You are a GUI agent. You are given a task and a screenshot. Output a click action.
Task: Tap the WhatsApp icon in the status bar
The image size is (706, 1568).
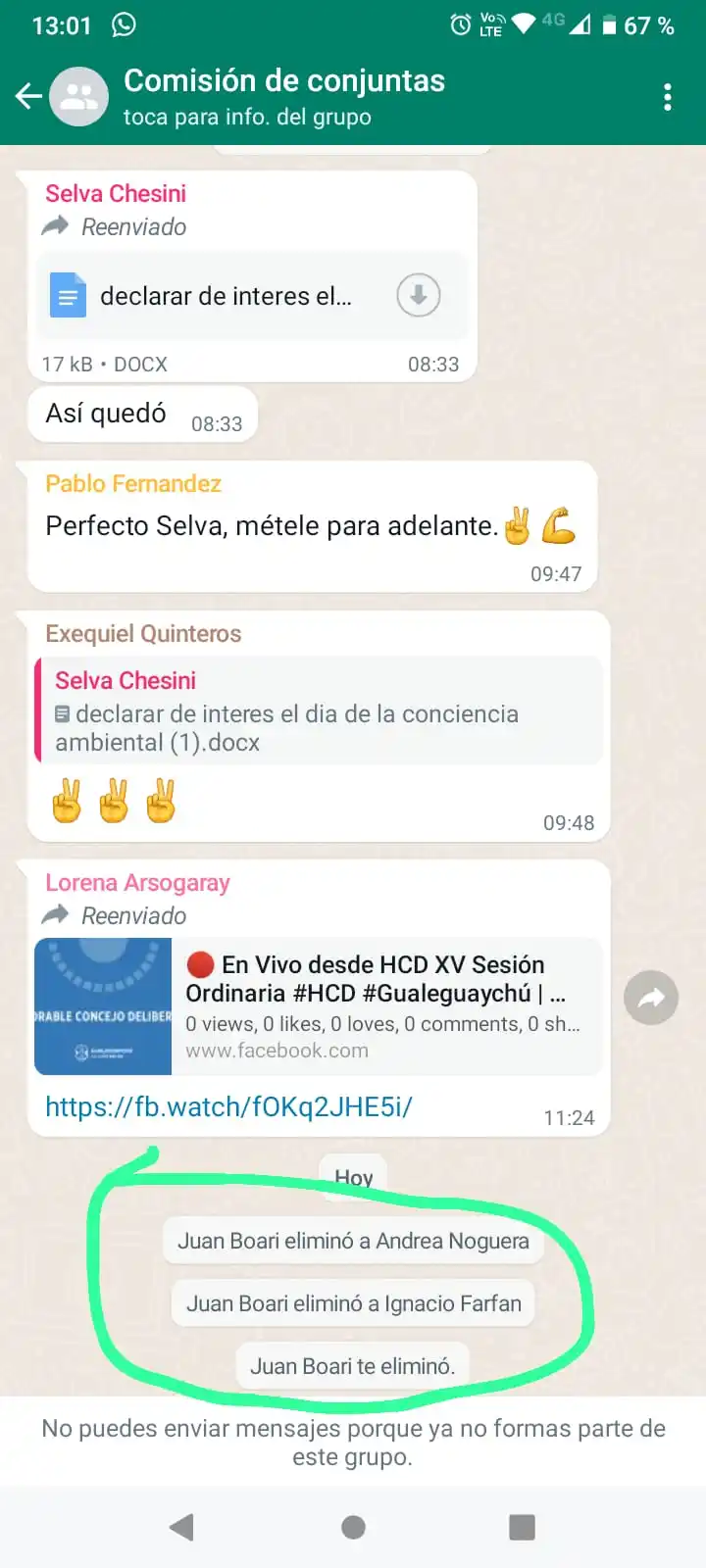click(x=123, y=25)
